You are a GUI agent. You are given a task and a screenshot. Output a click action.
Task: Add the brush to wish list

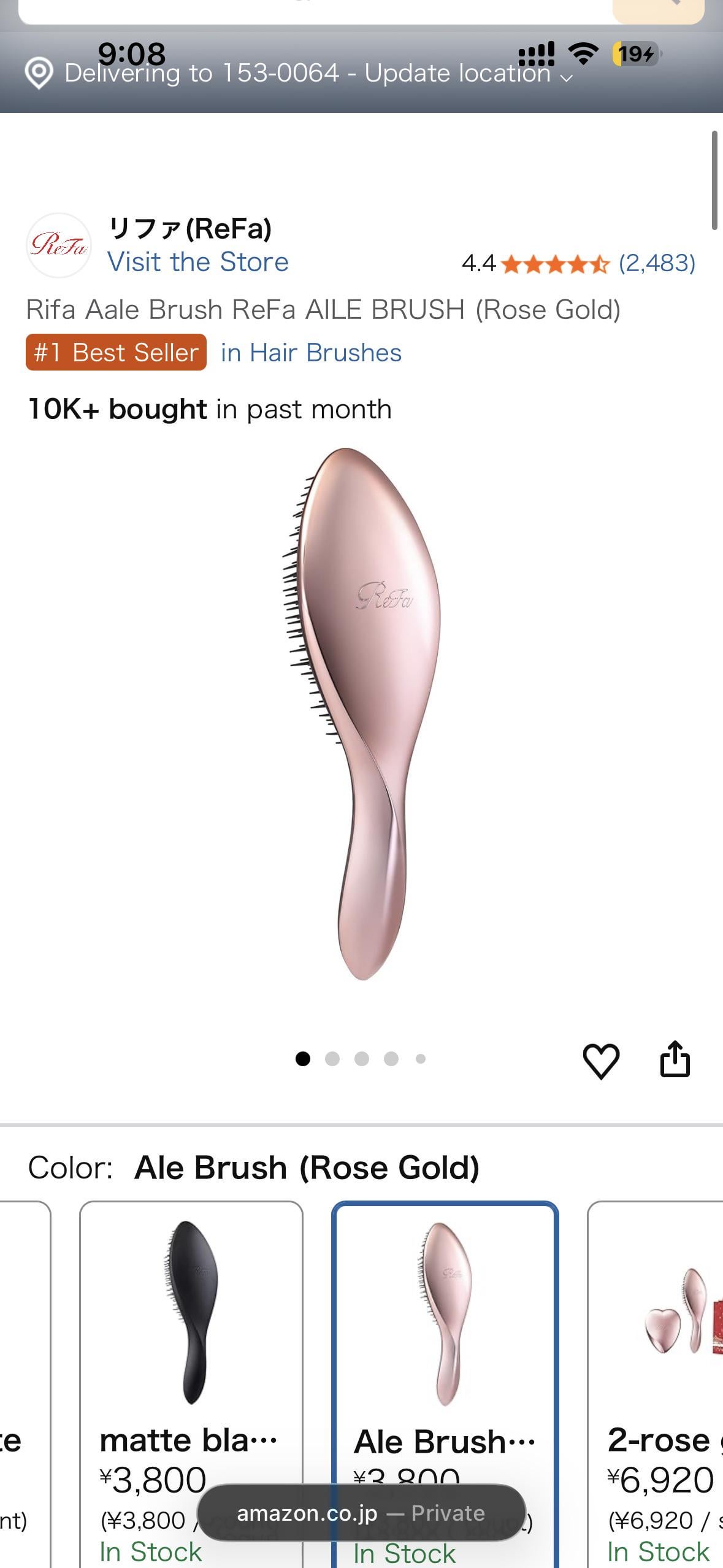(600, 1061)
